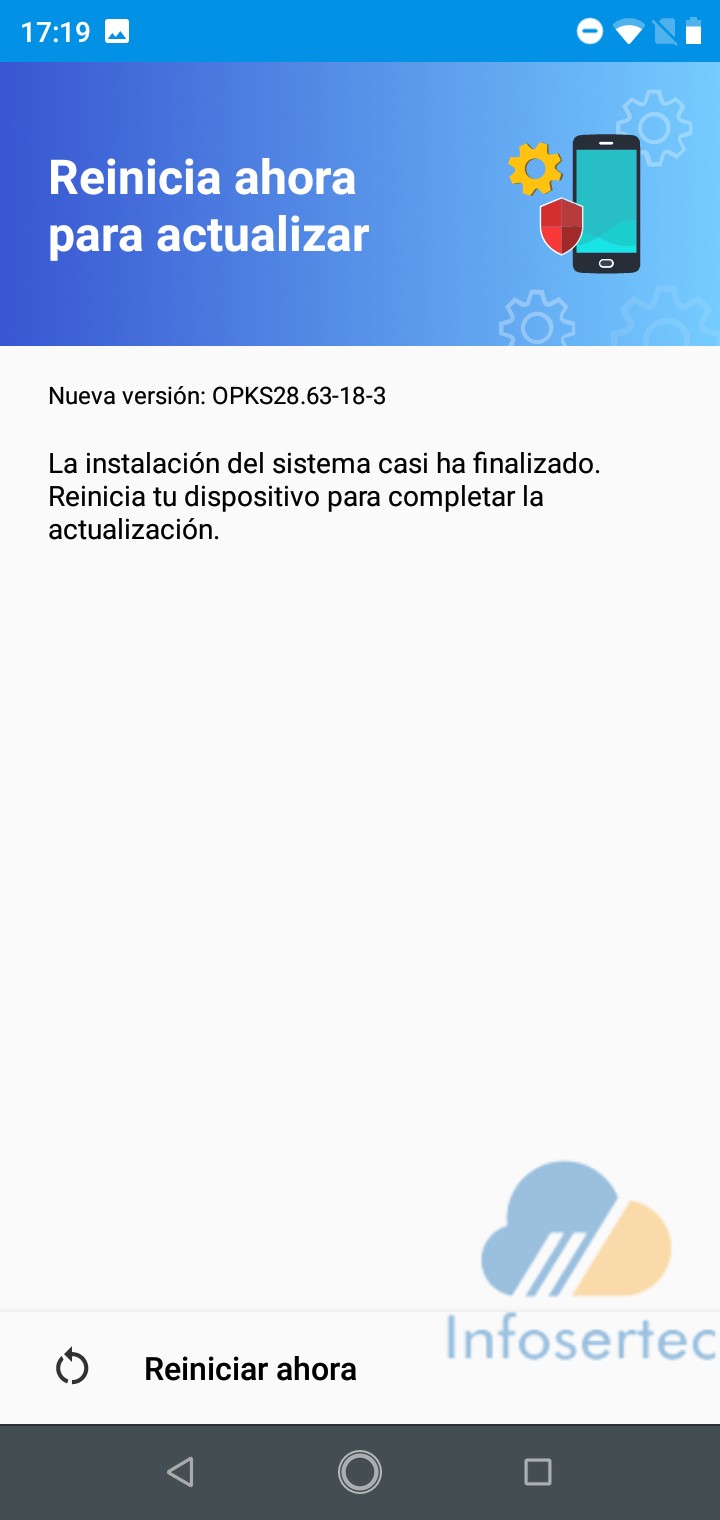Tap Reiniciar ahora to restart the device
Viewport: 720px width, 1520px height.
coord(250,1368)
